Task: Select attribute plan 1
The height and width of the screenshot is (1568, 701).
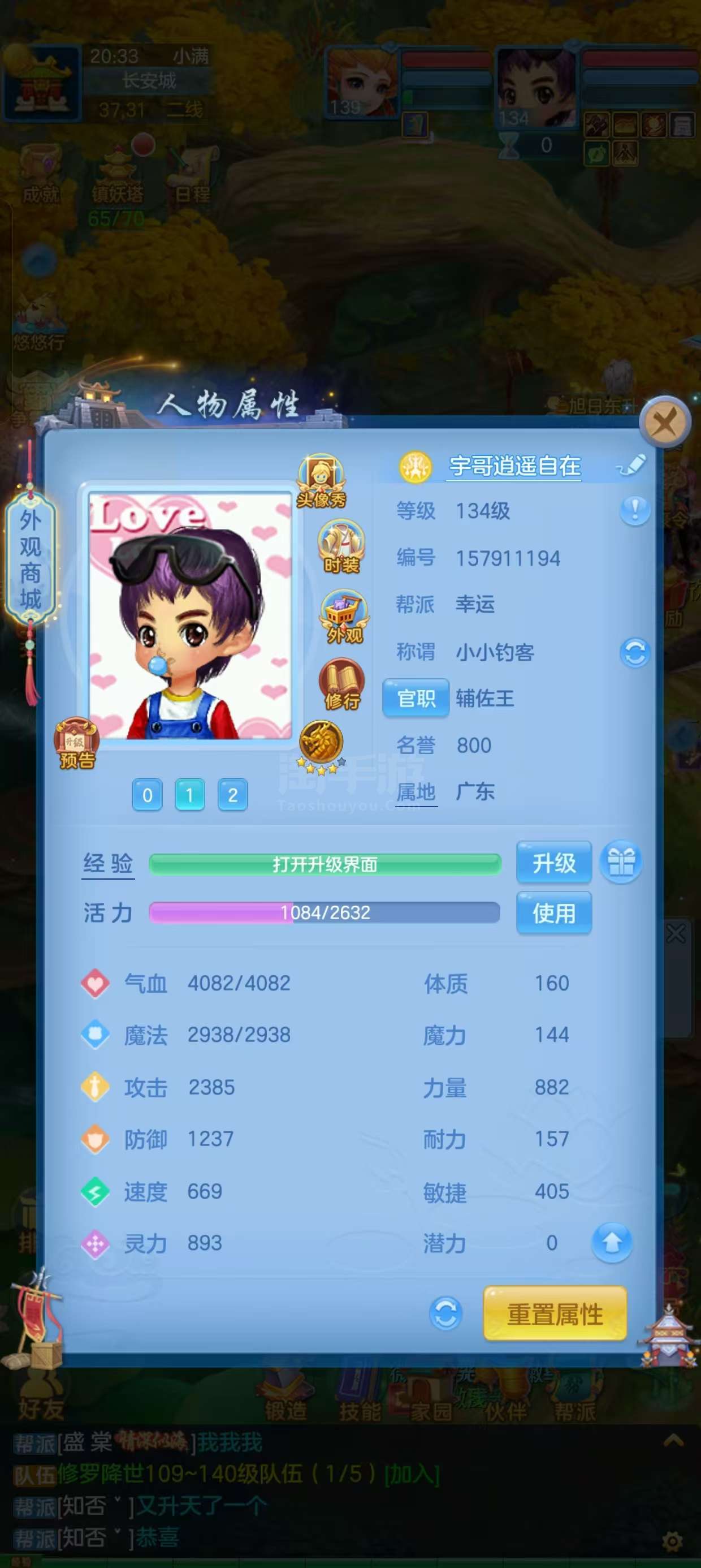Action: tap(190, 795)
